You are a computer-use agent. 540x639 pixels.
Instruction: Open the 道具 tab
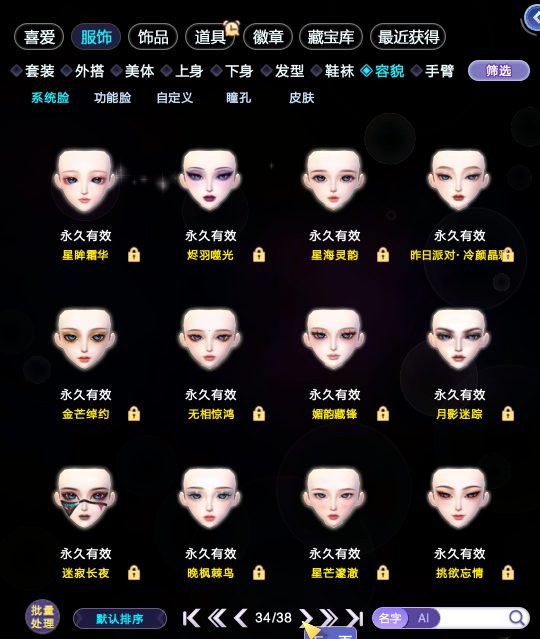tap(210, 37)
